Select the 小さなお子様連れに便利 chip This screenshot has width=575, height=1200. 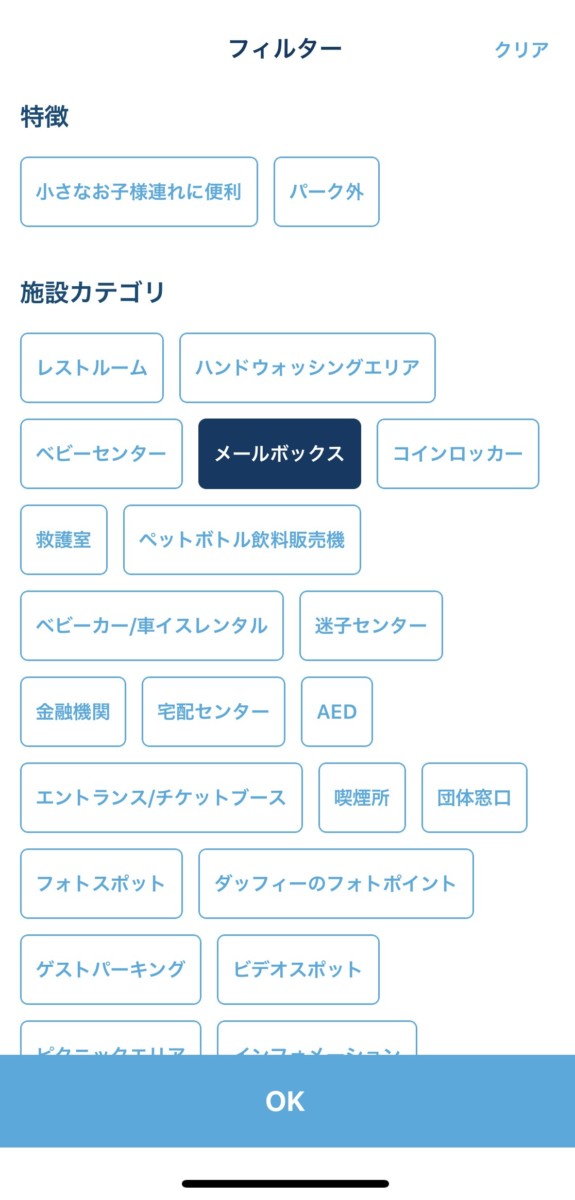(x=139, y=192)
